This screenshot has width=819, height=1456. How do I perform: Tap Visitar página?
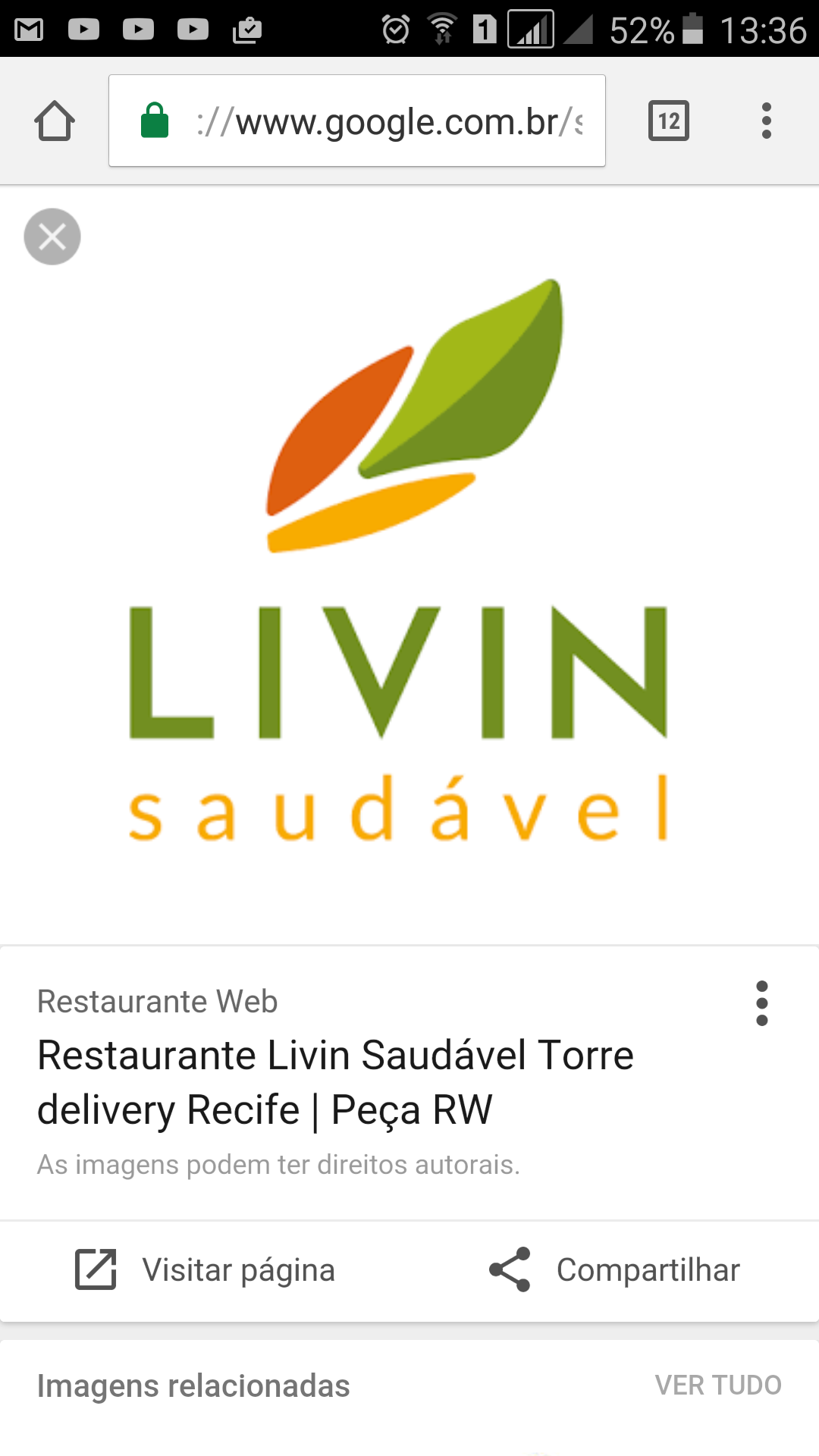[x=205, y=1270]
